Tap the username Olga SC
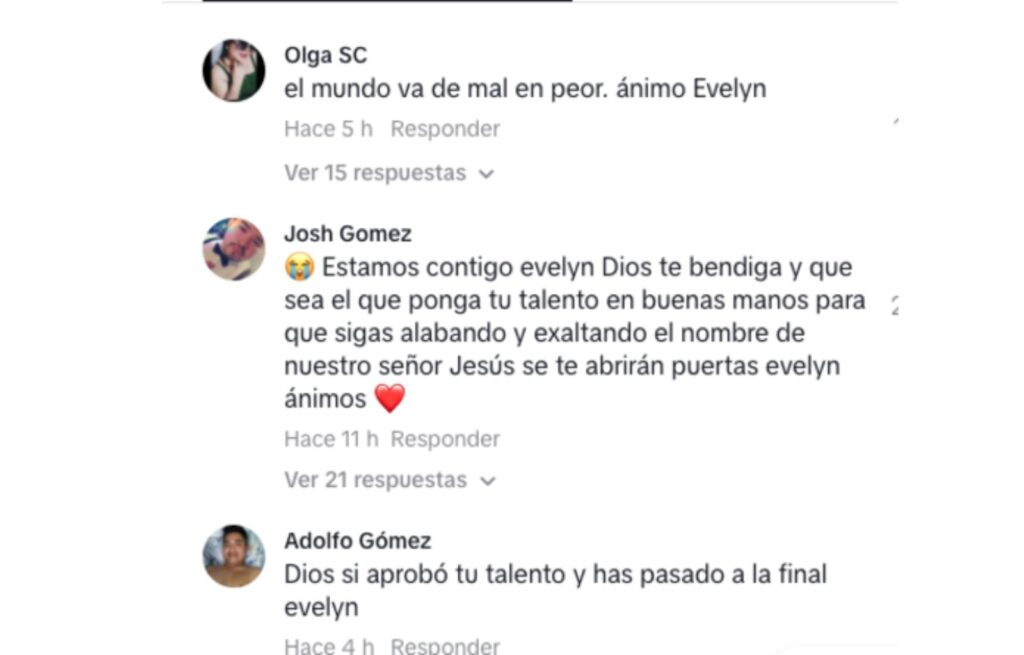Screen dimensions: 1024x655 pyautogui.click(x=325, y=56)
